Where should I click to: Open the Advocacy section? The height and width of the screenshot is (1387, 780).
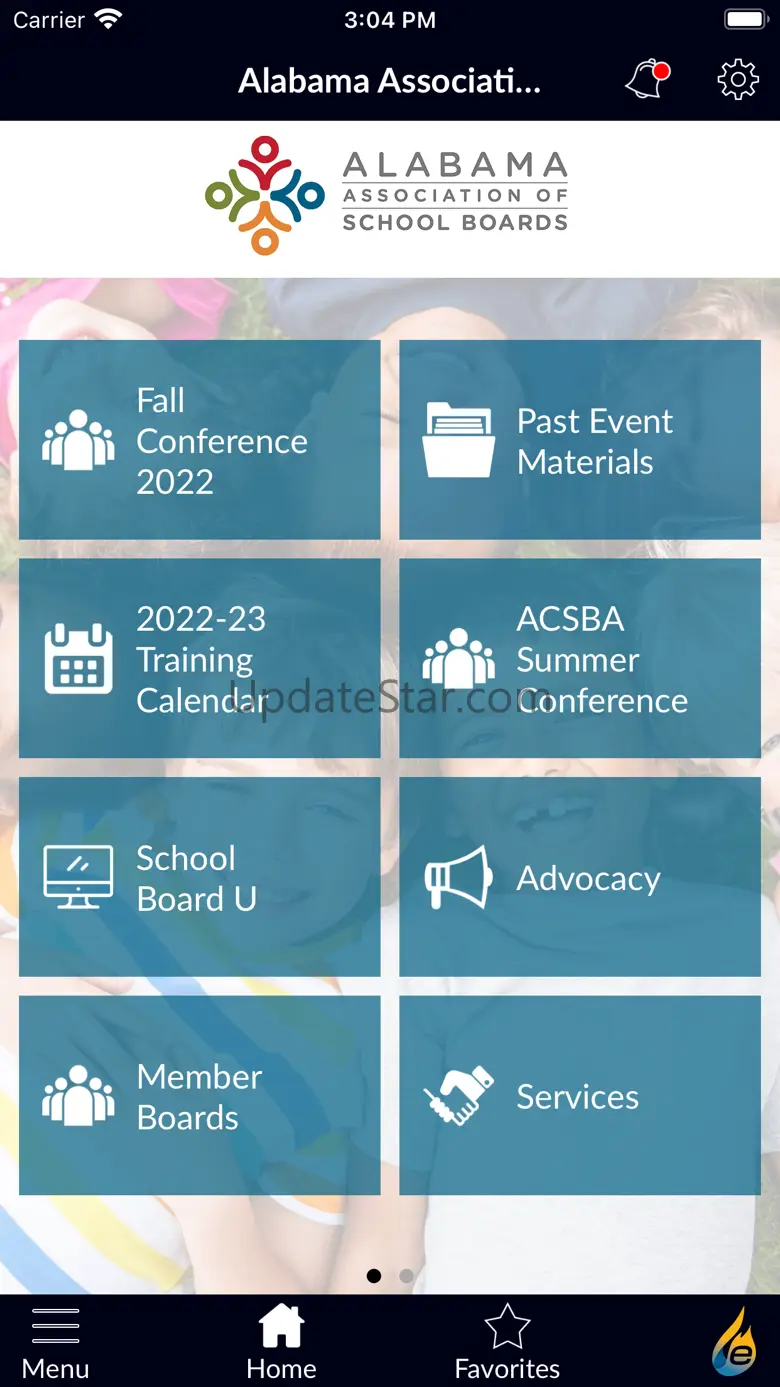(580, 877)
